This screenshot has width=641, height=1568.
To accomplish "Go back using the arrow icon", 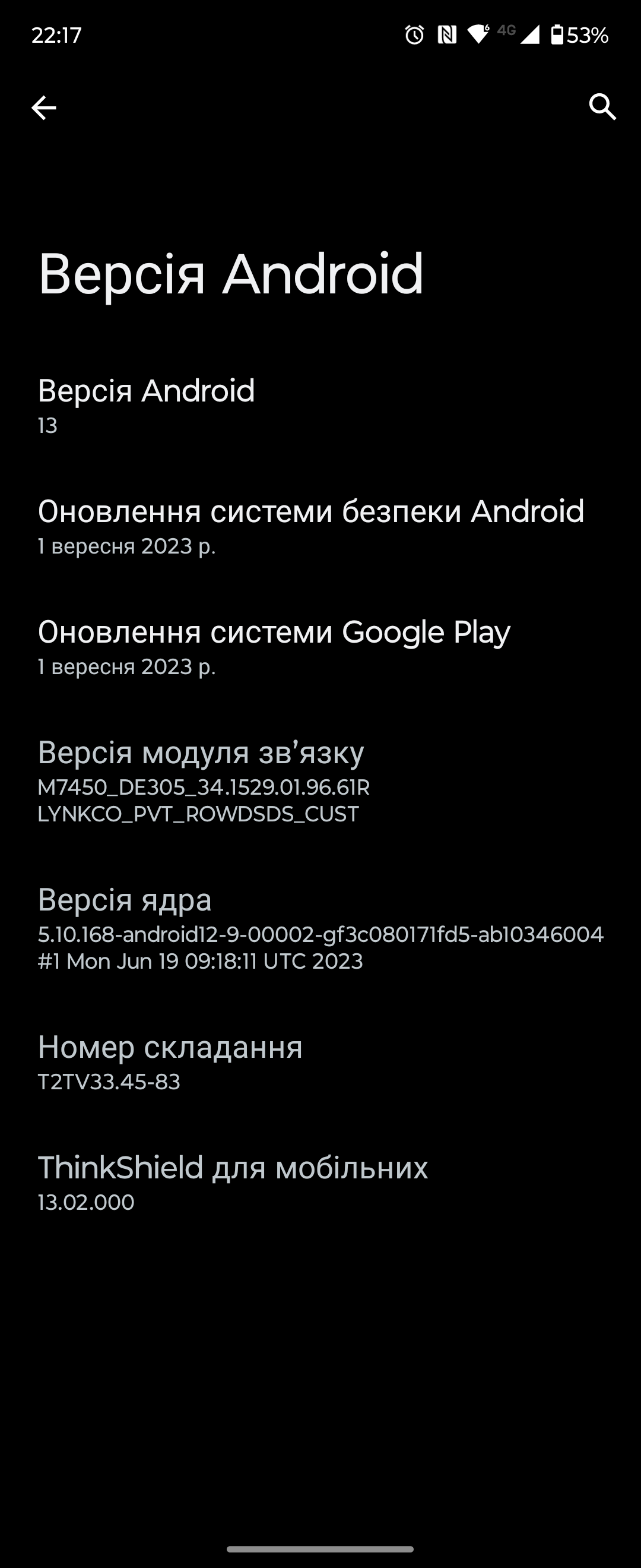I will coord(44,108).
